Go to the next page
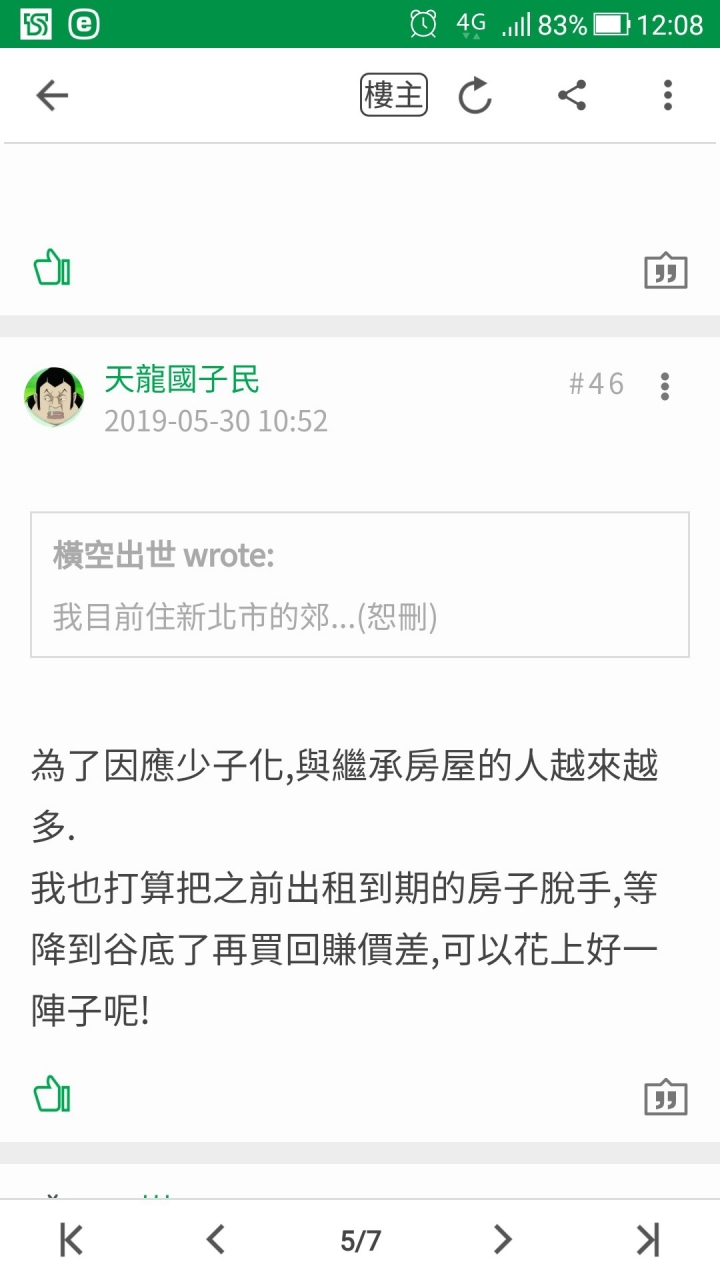 (503, 1240)
